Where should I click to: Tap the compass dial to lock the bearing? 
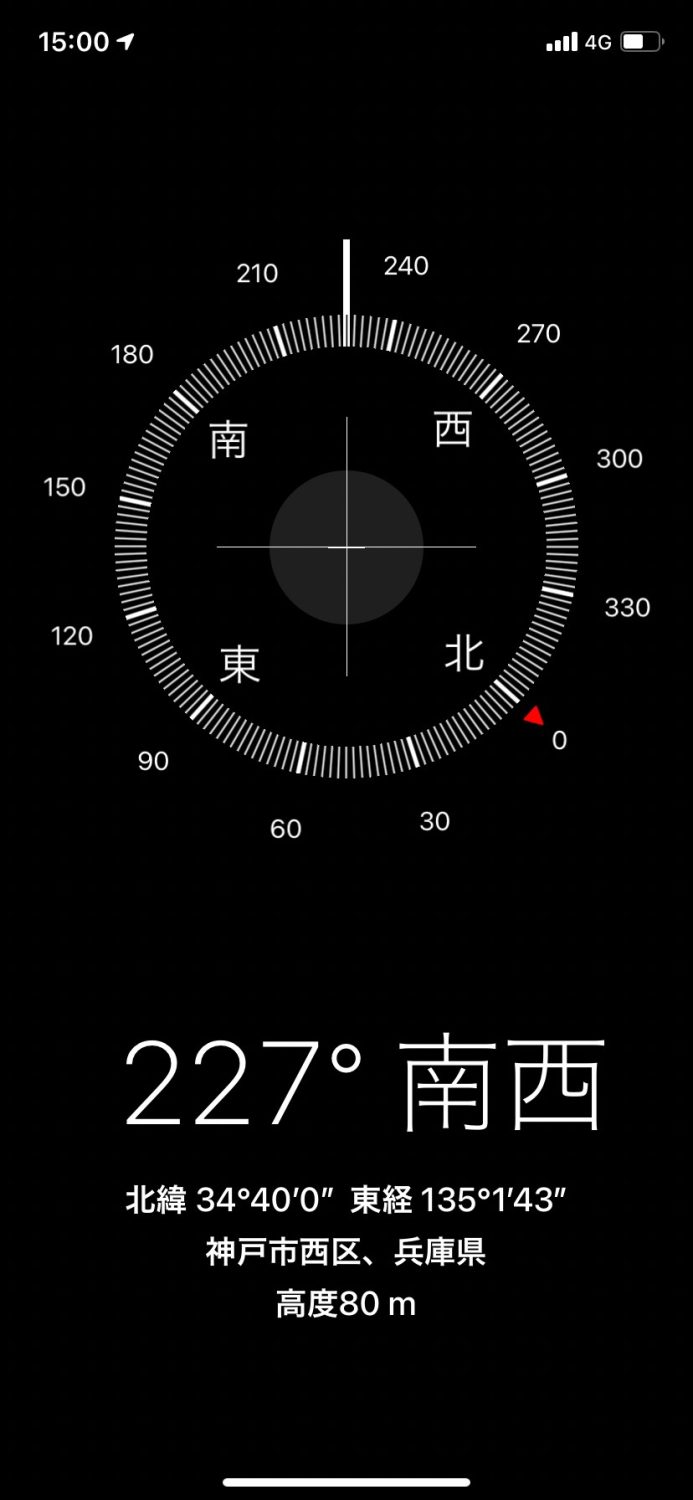click(x=346, y=547)
